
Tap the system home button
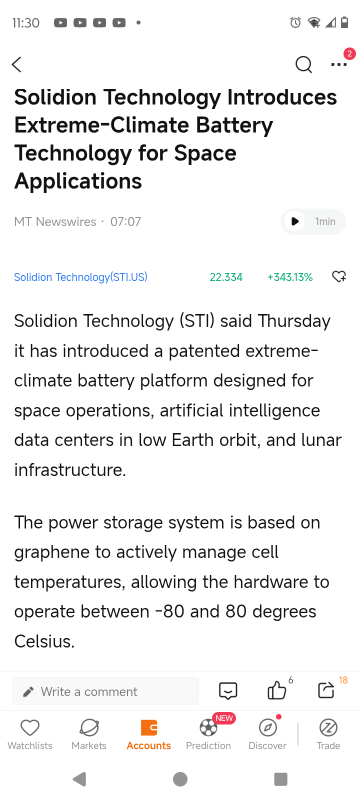point(180,779)
